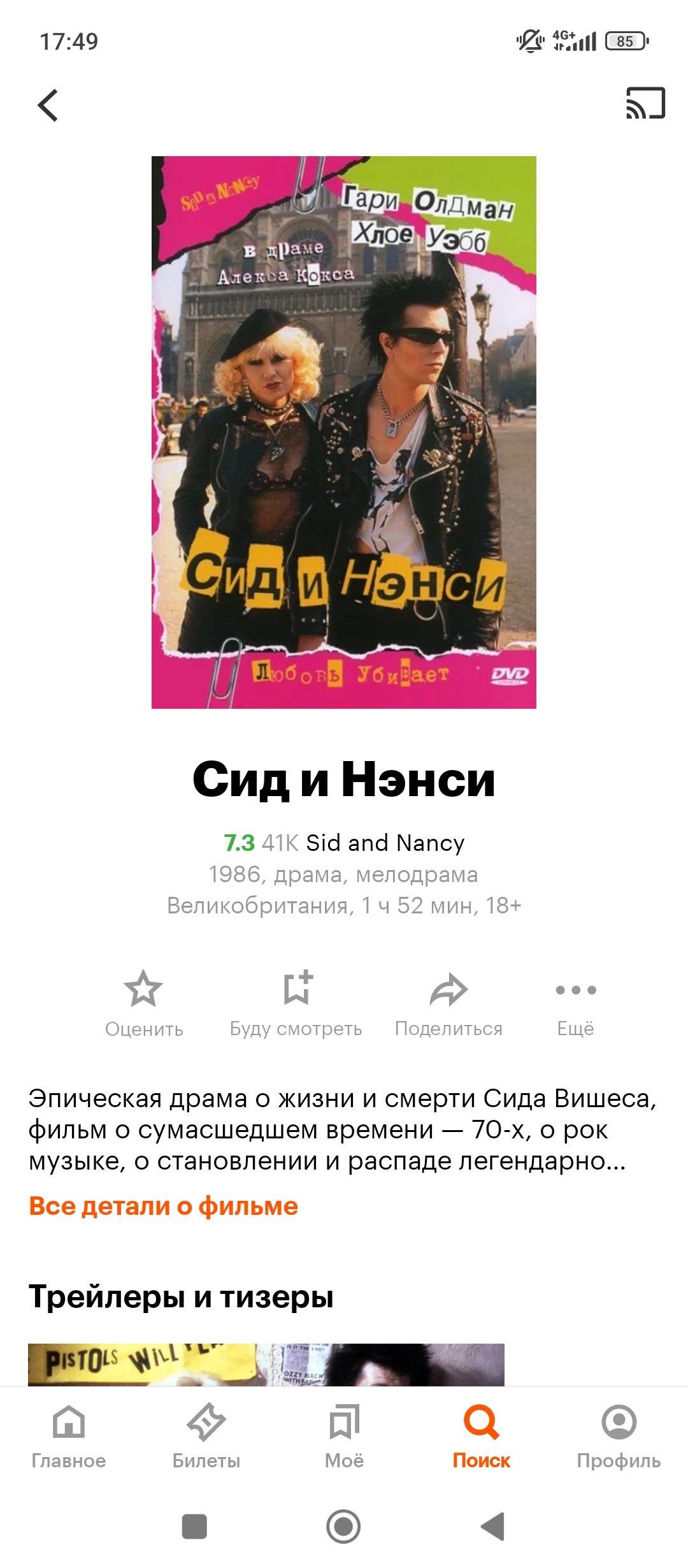Open recent apps with square button
Screen dimensions: 688x1568
[x=194, y=1527]
